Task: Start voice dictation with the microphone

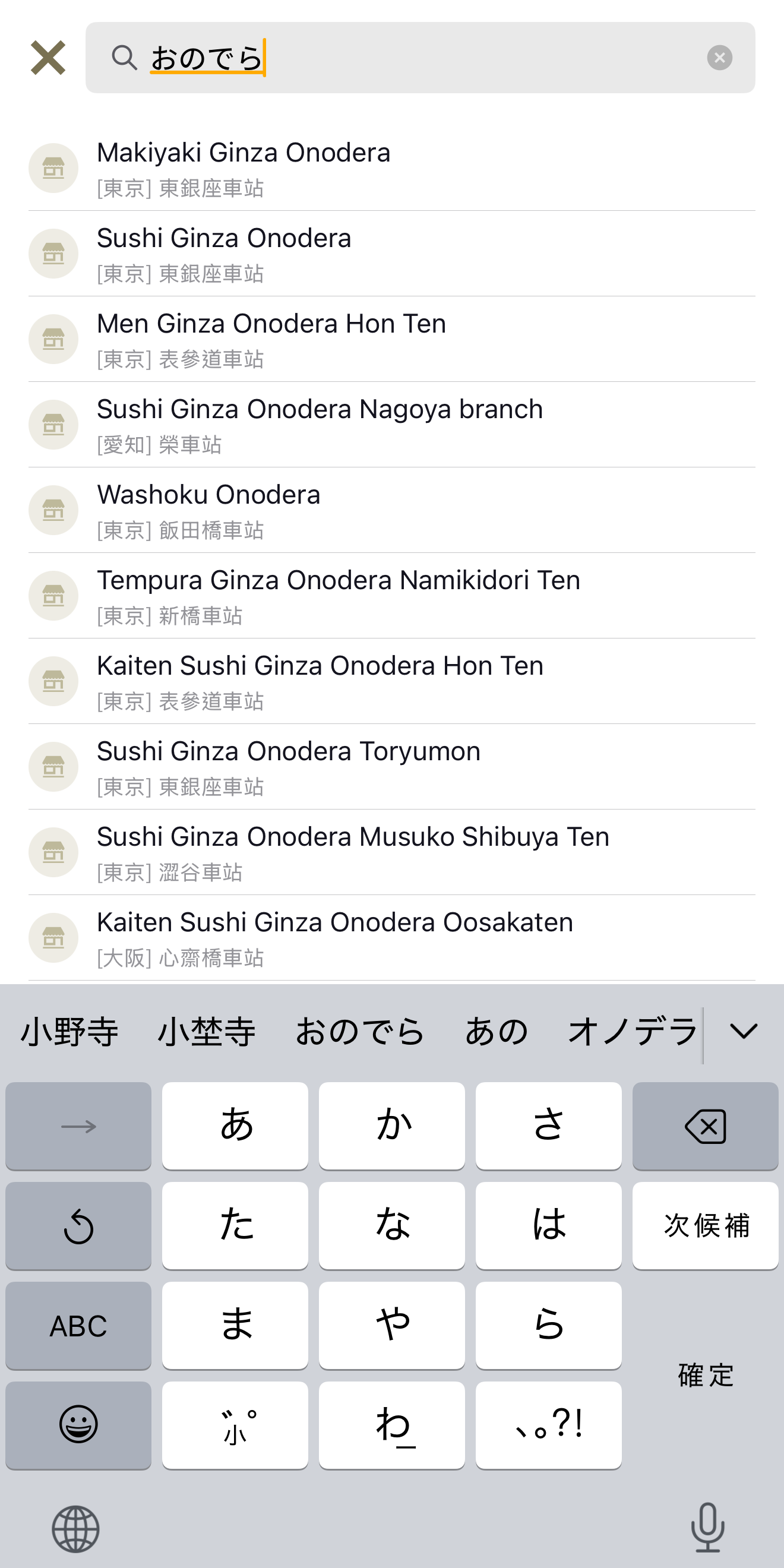Action: [707, 1528]
